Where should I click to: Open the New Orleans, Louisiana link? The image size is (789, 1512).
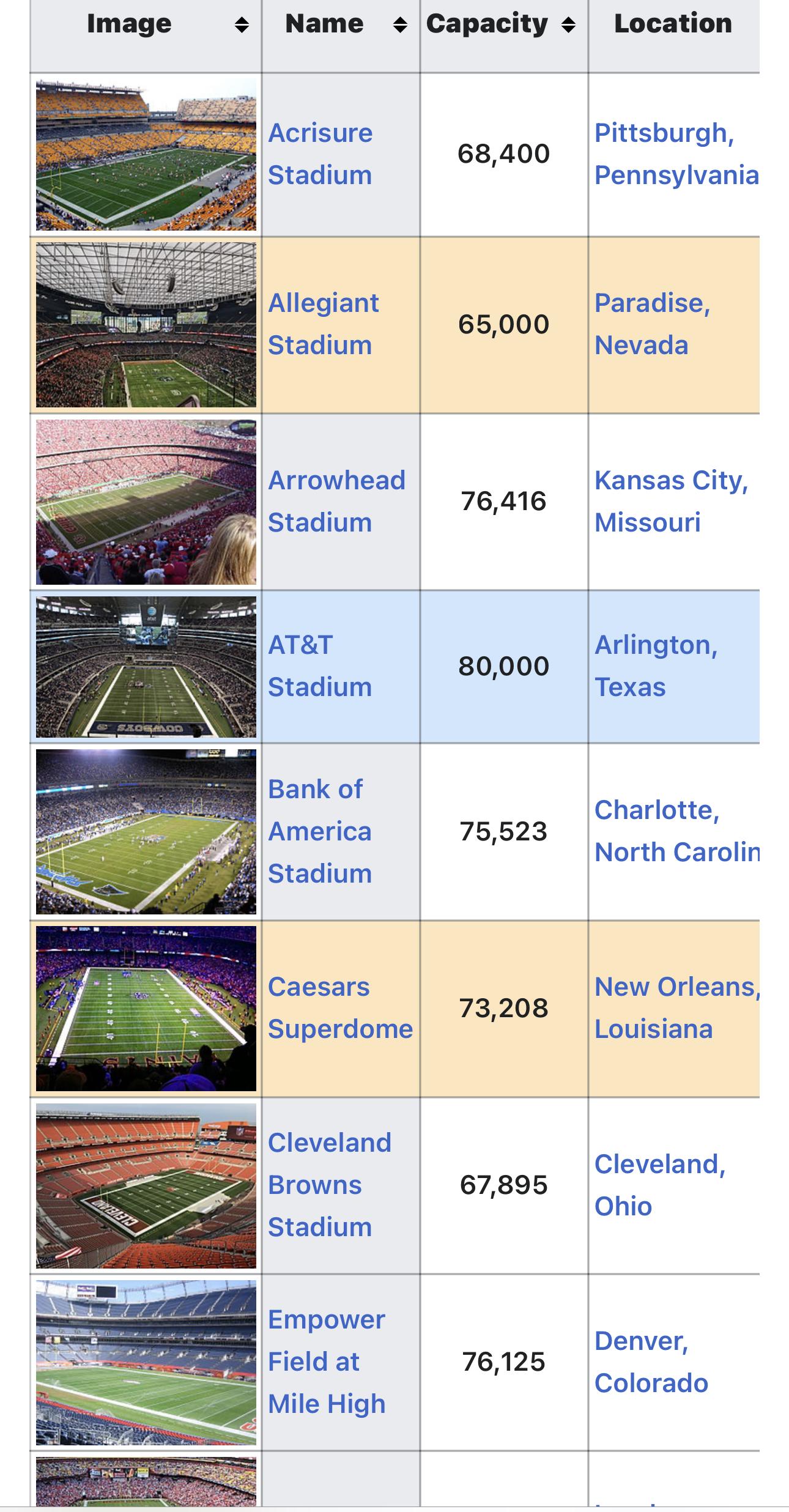tap(676, 1008)
